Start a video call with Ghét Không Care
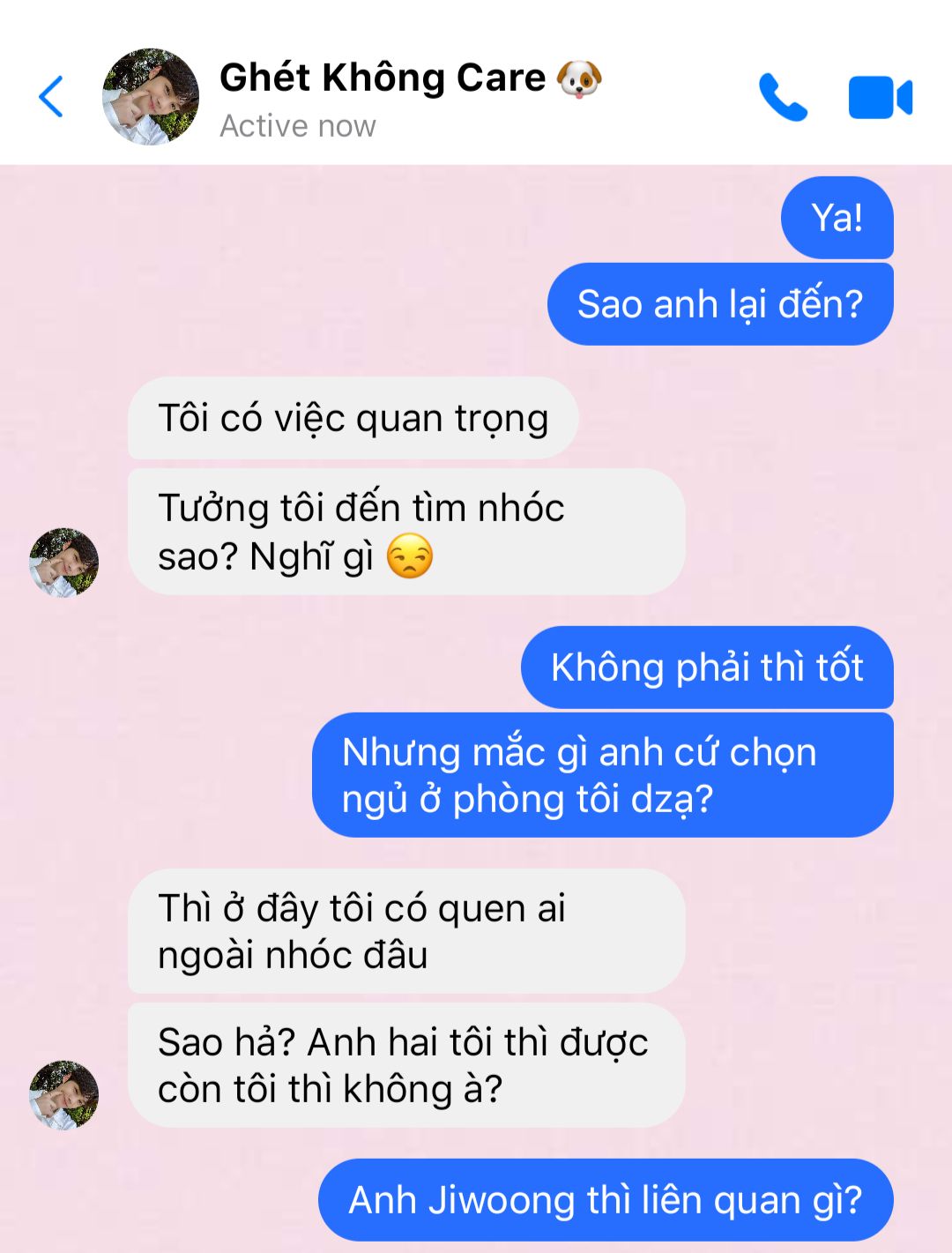The height and width of the screenshot is (1253, 952). 880,97
